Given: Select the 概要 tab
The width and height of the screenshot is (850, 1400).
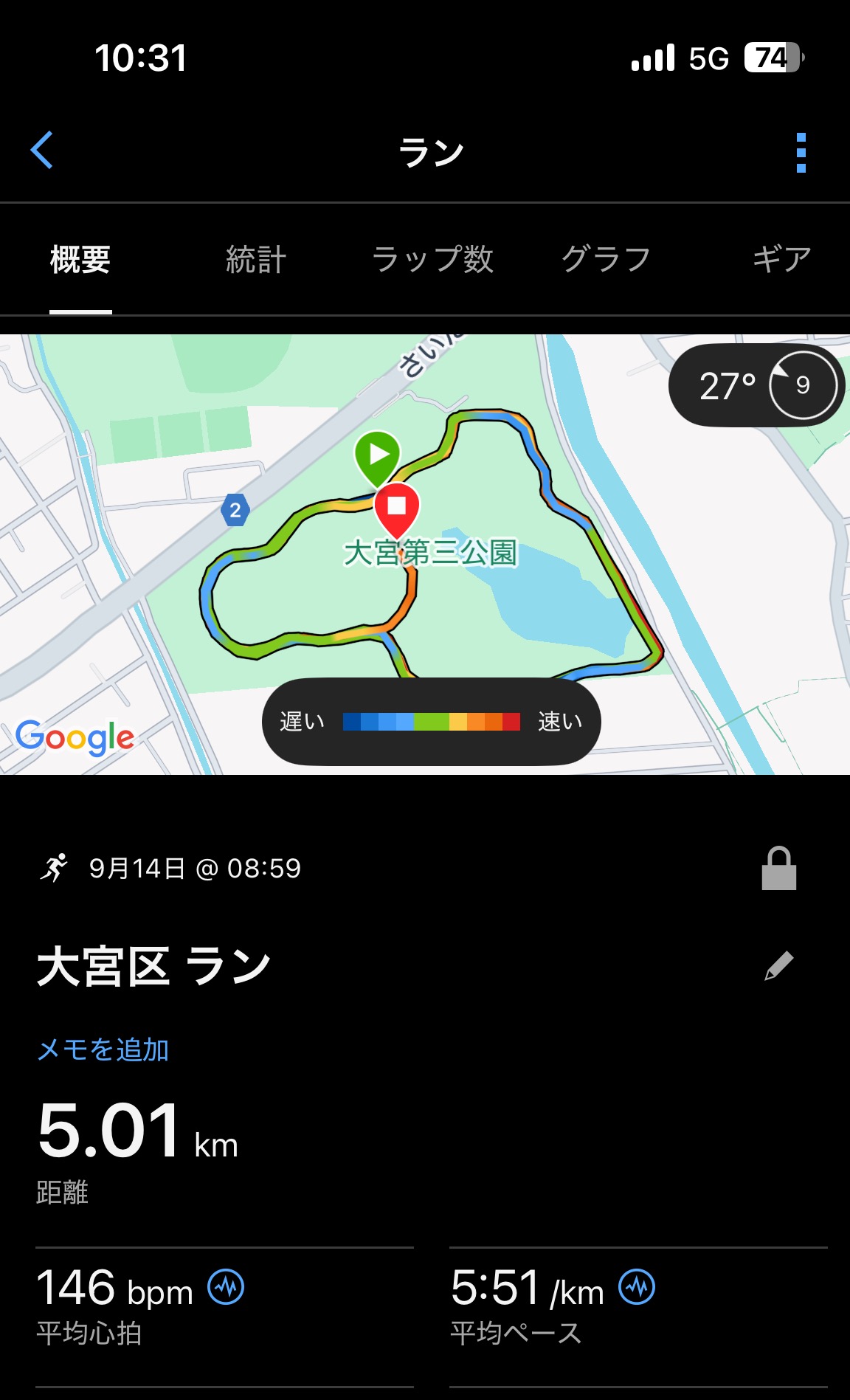Looking at the screenshot, I should tap(80, 260).
